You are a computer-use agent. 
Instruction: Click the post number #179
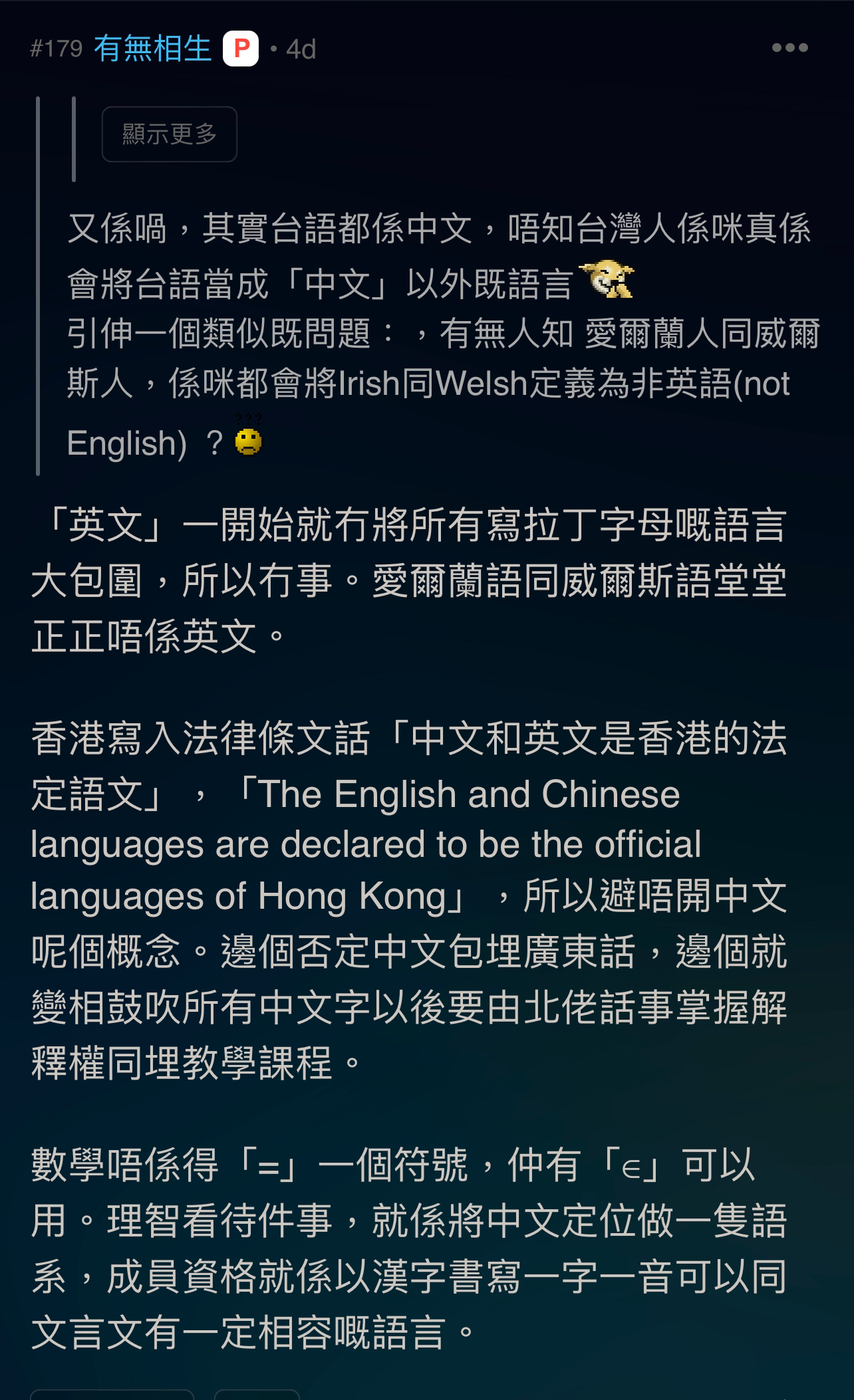pos(57,49)
